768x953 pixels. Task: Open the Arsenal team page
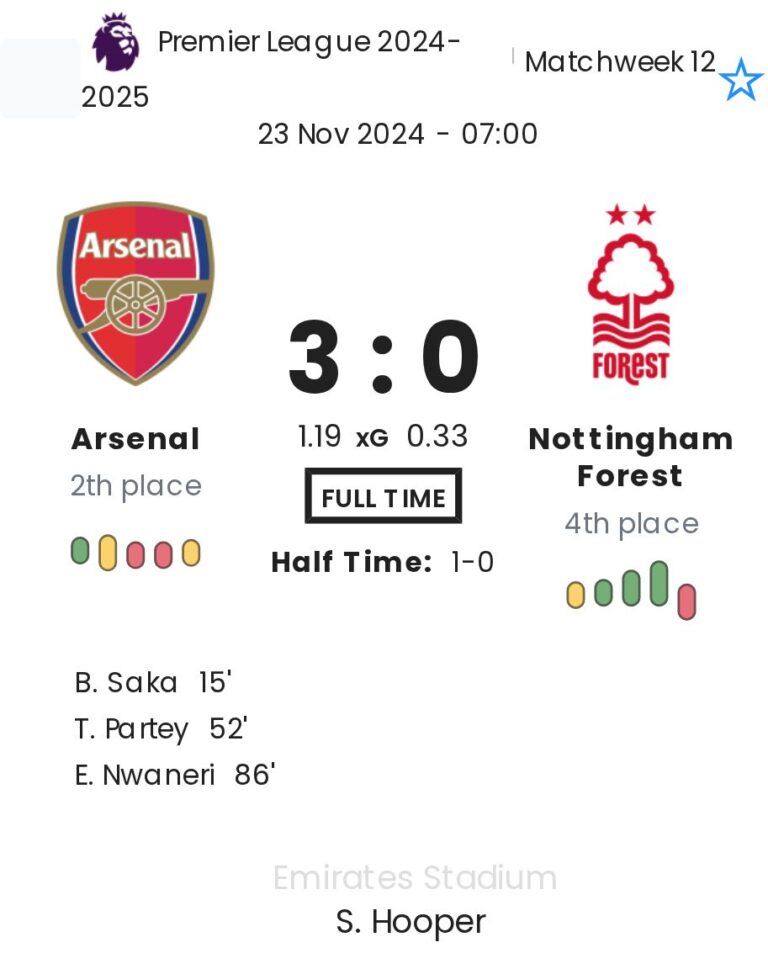pos(135,293)
